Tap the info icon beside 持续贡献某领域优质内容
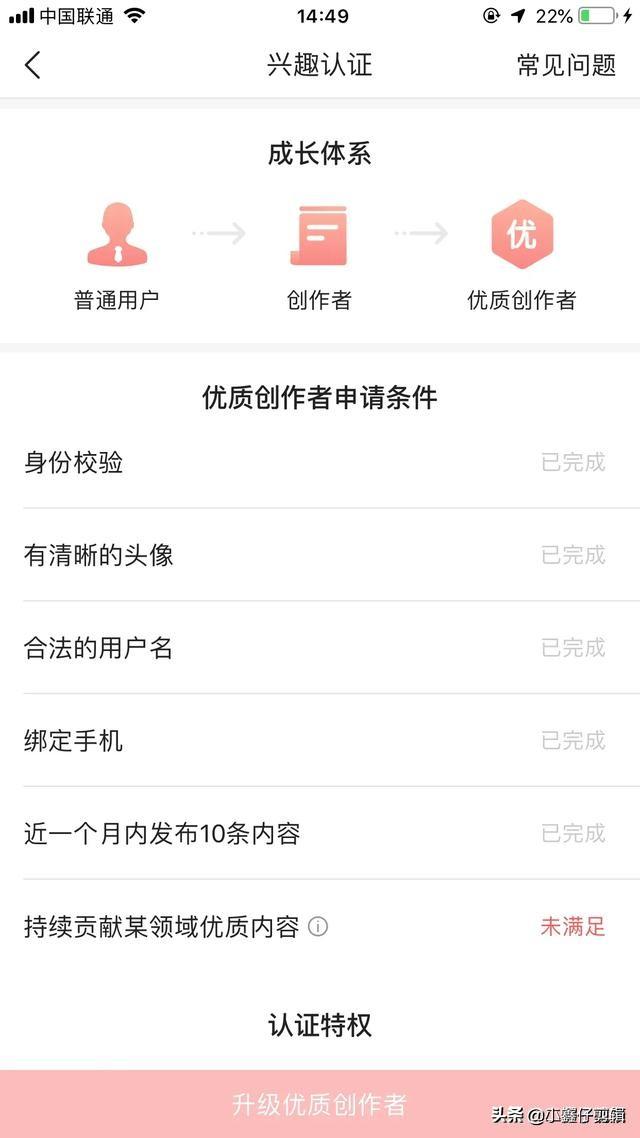 [x=318, y=927]
